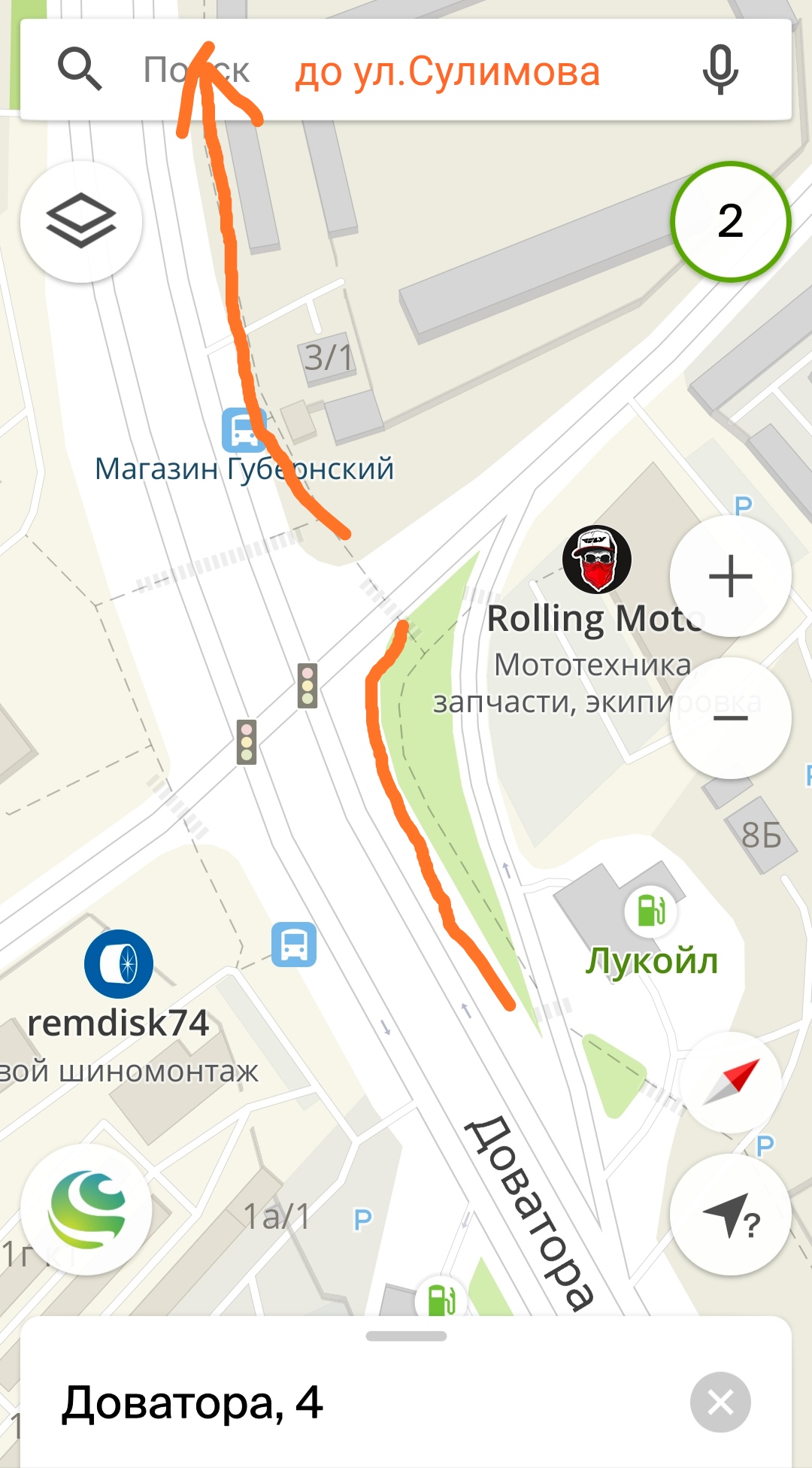Tap the Магазин Губернский bus stop icon
Screen dimensions: 812x1468
(x=244, y=430)
